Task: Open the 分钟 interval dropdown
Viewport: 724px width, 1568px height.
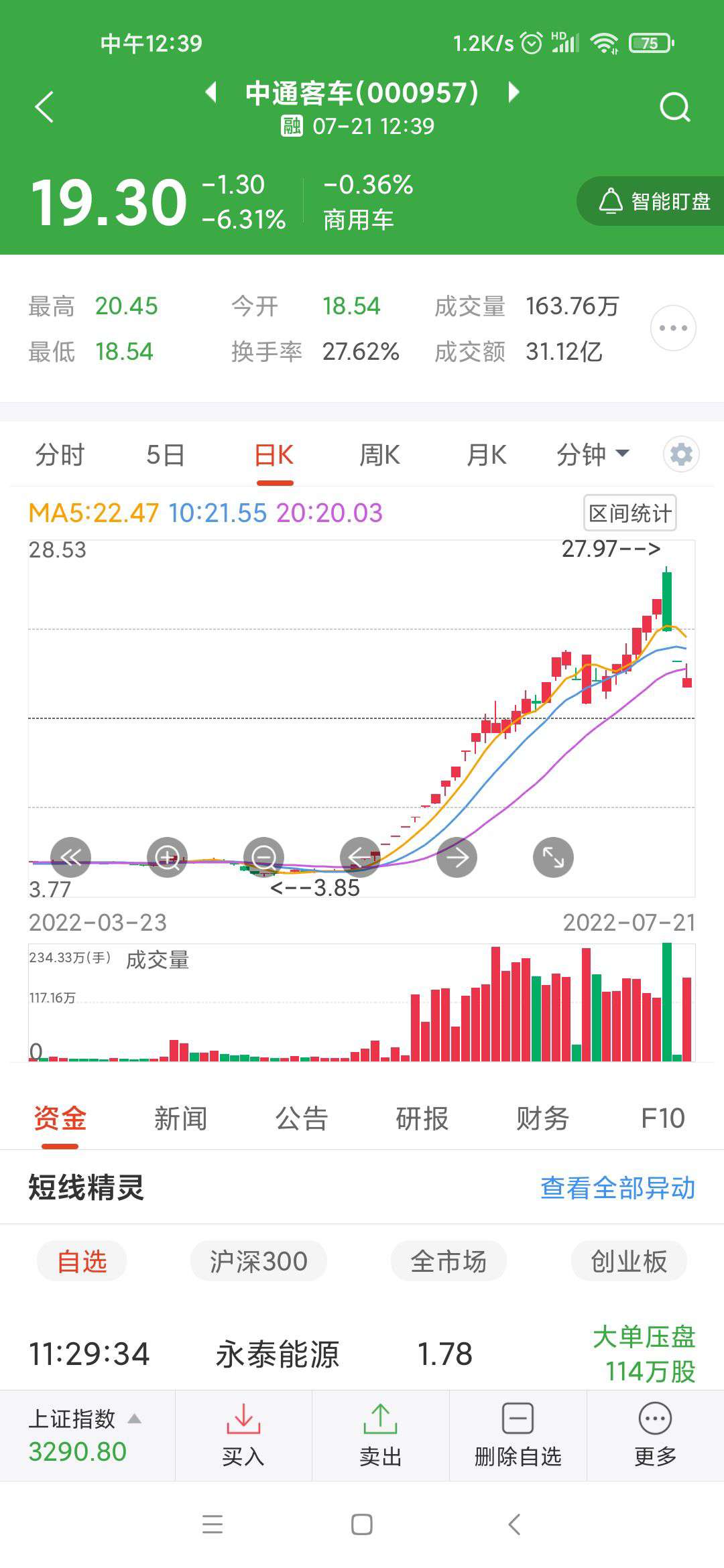Action: pyautogui.click(x=593, y=455)
